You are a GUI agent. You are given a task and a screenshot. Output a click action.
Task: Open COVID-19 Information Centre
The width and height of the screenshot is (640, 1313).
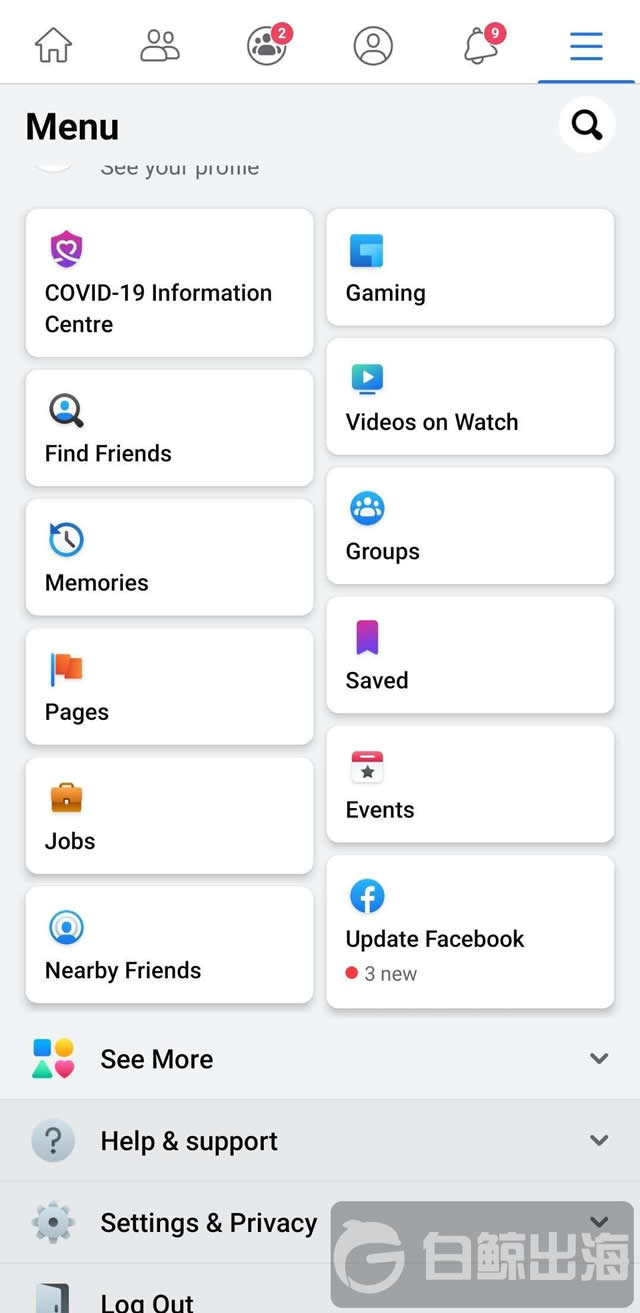pyautogui.click(x=169, y=283)
